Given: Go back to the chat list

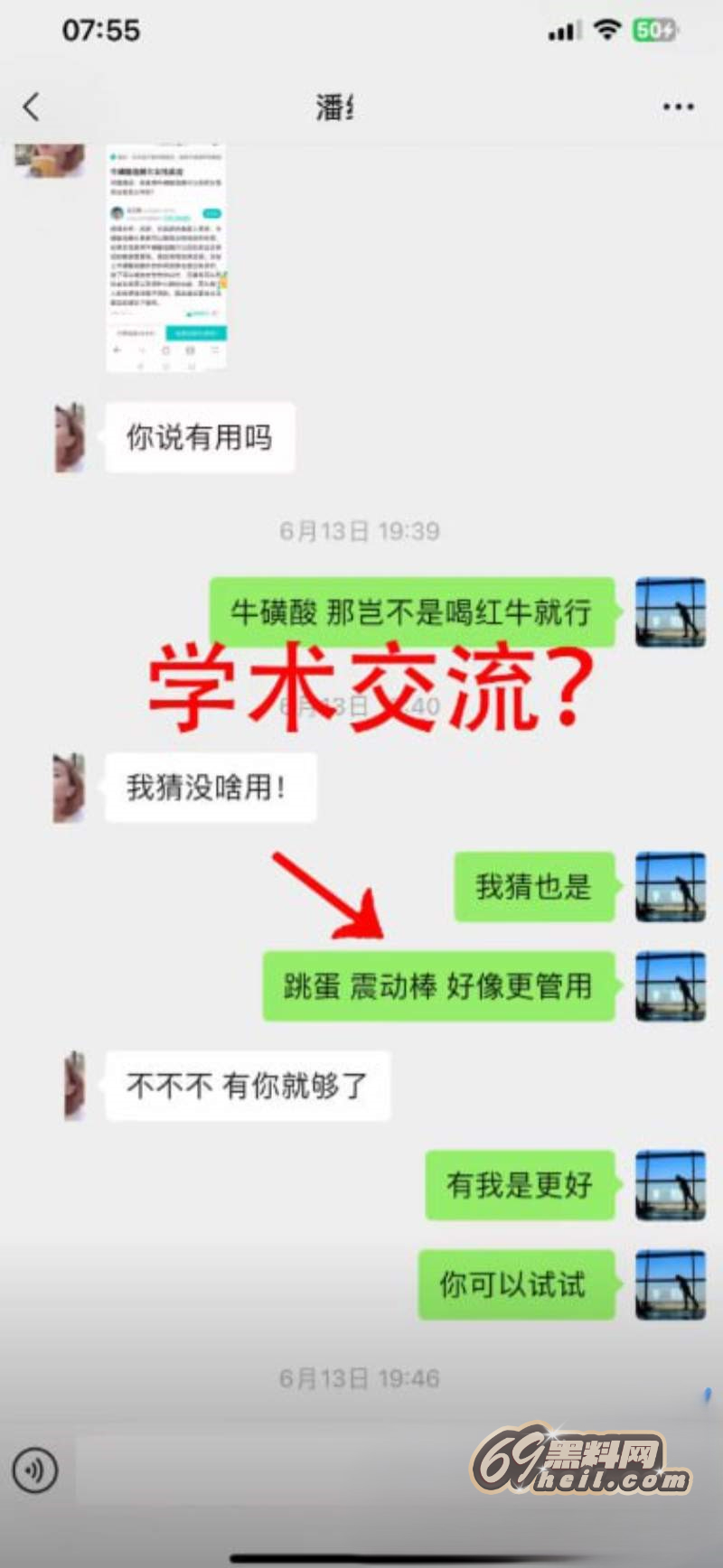Looking at the screenshot, I should click(x=32, y=107).
